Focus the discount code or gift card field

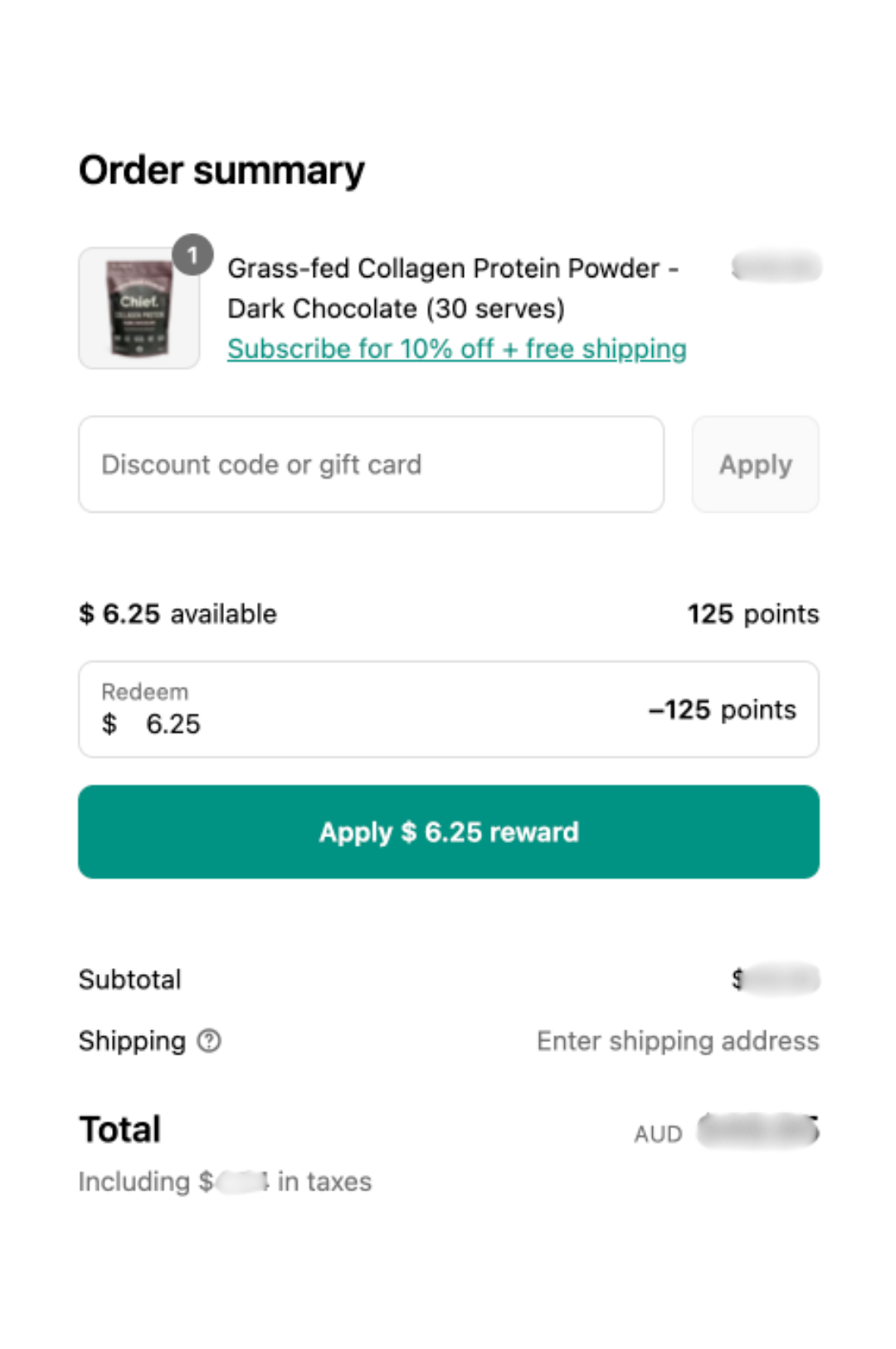371,465
